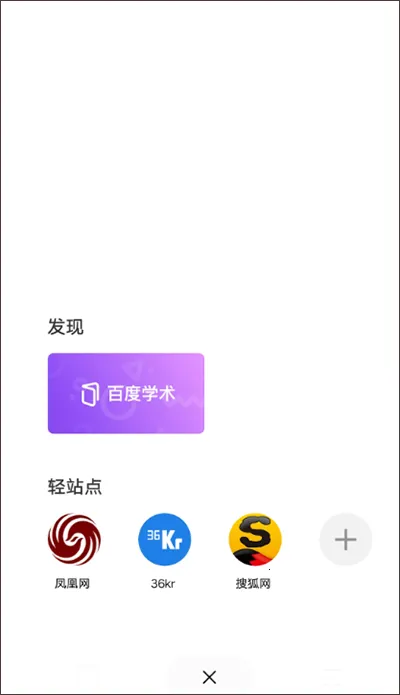Close this panel with the X
This screenshot has height=695, width=400.
tap(209, 677)
